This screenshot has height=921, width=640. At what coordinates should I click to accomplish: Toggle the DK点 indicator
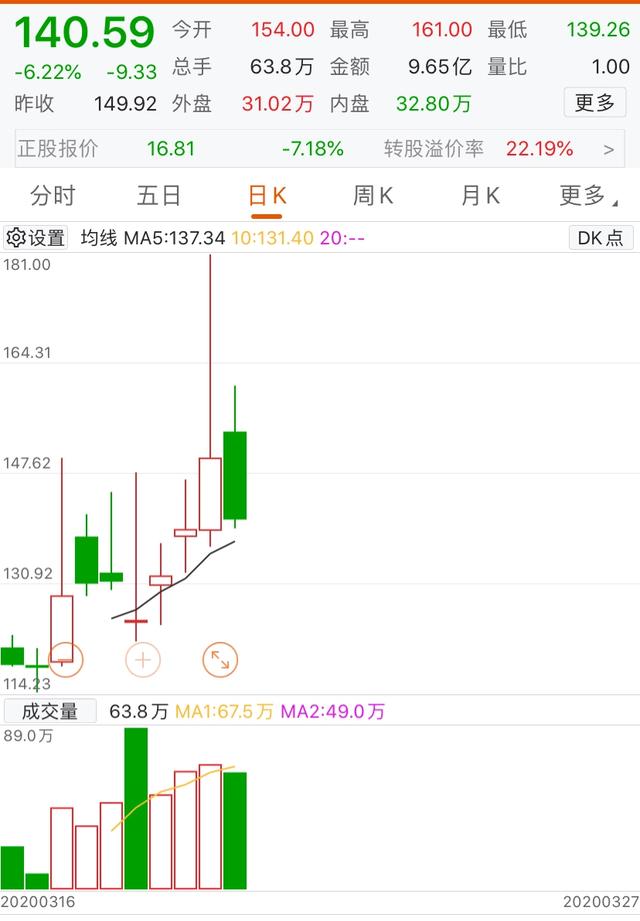point(601,238)
